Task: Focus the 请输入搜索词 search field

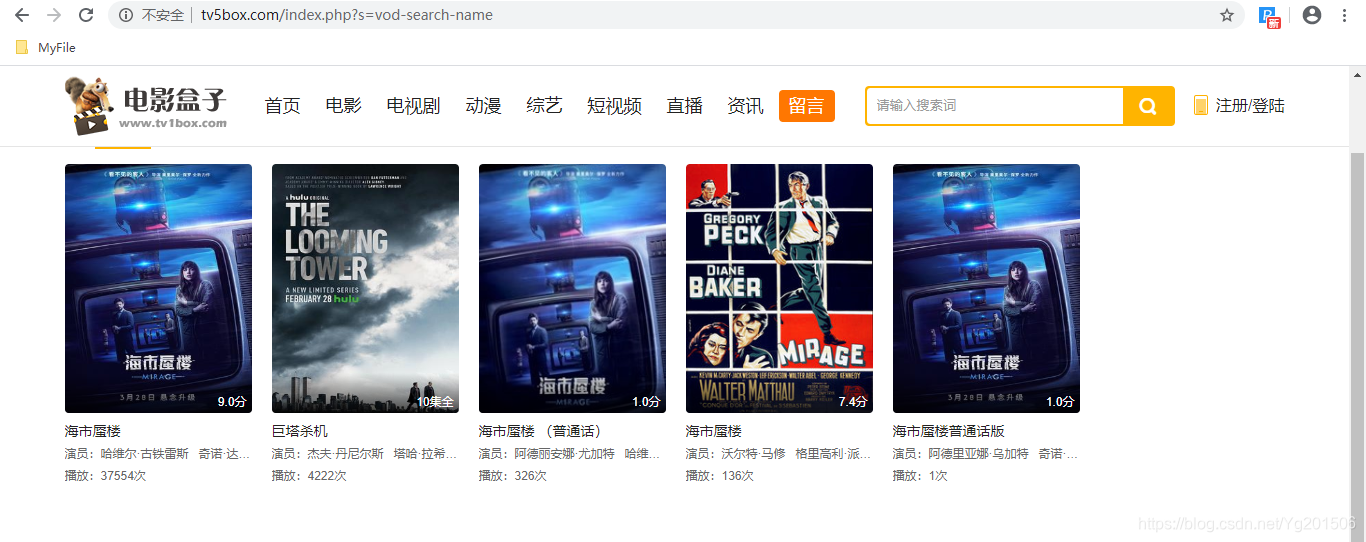Action: click(x=994, y=106)
